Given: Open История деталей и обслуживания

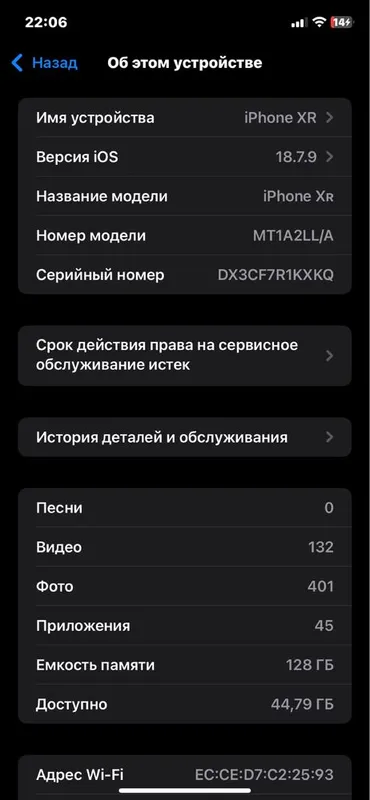Looking at the screenshot, I should point(185,437).
